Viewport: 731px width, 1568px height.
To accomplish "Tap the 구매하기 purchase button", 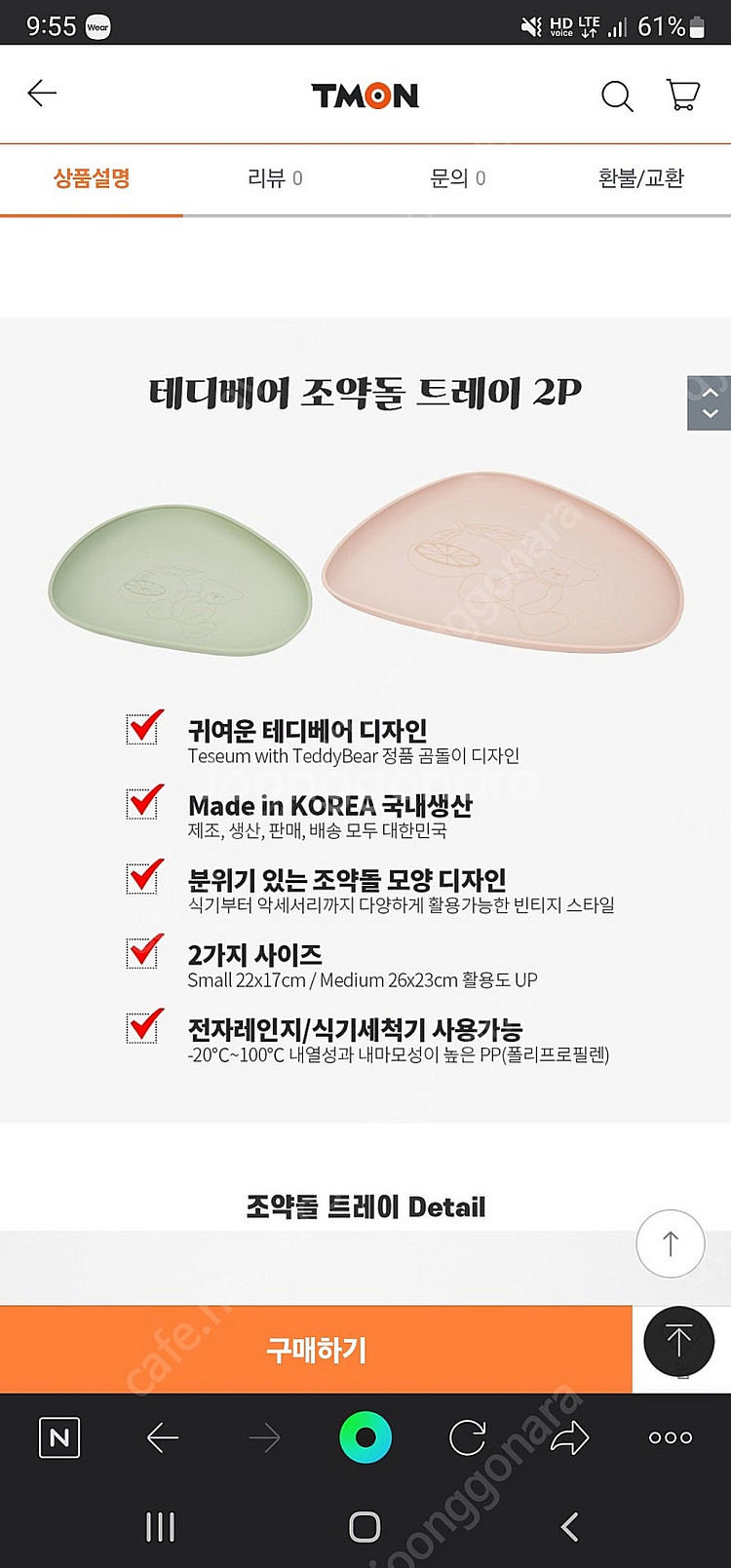I will point(316,1350).
